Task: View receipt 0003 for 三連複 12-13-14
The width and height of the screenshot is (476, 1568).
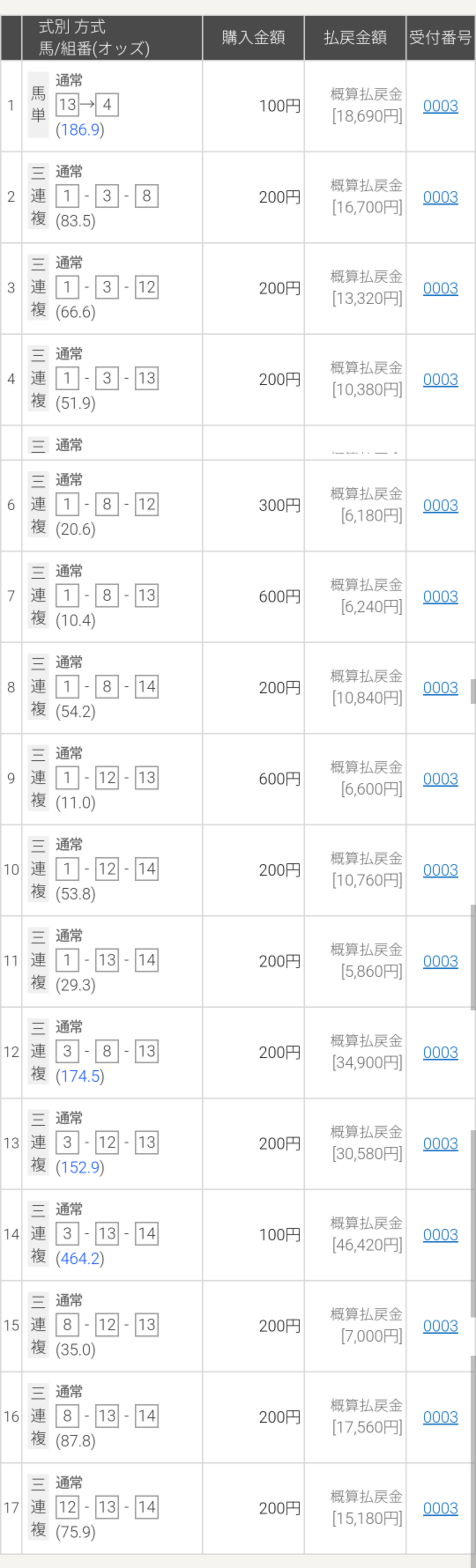Action: coord(440,1509)
